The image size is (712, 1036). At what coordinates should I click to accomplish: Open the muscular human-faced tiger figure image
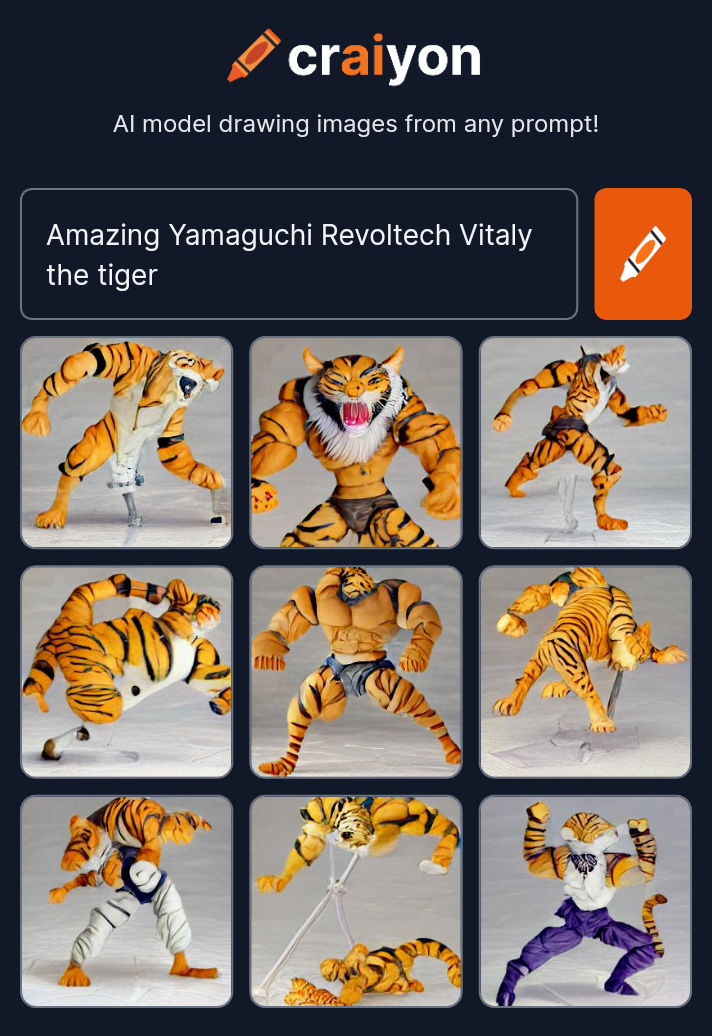356,672
